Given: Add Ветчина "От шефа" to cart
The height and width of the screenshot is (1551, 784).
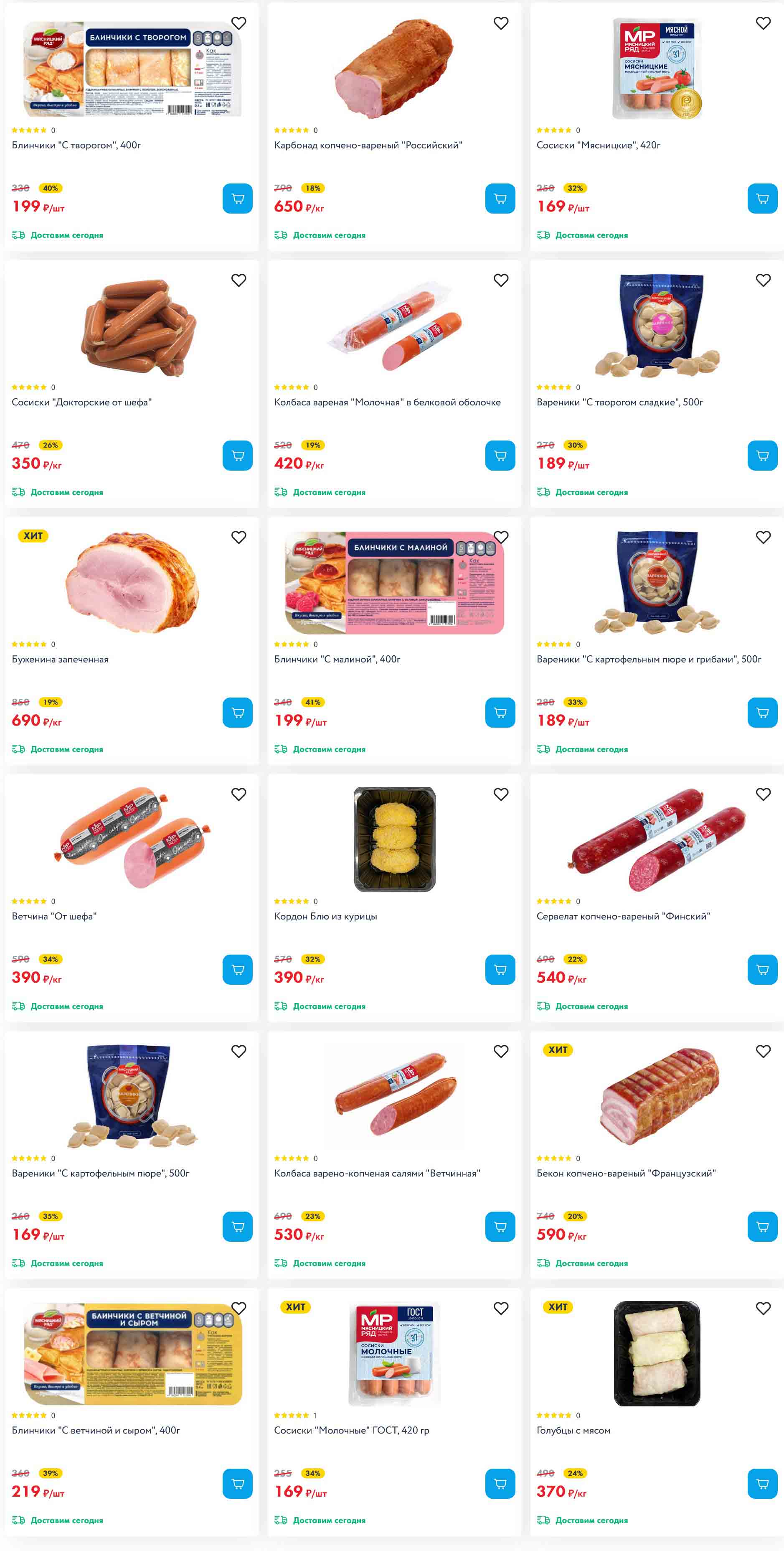Looking at the screenshot, I should (237, 970).
